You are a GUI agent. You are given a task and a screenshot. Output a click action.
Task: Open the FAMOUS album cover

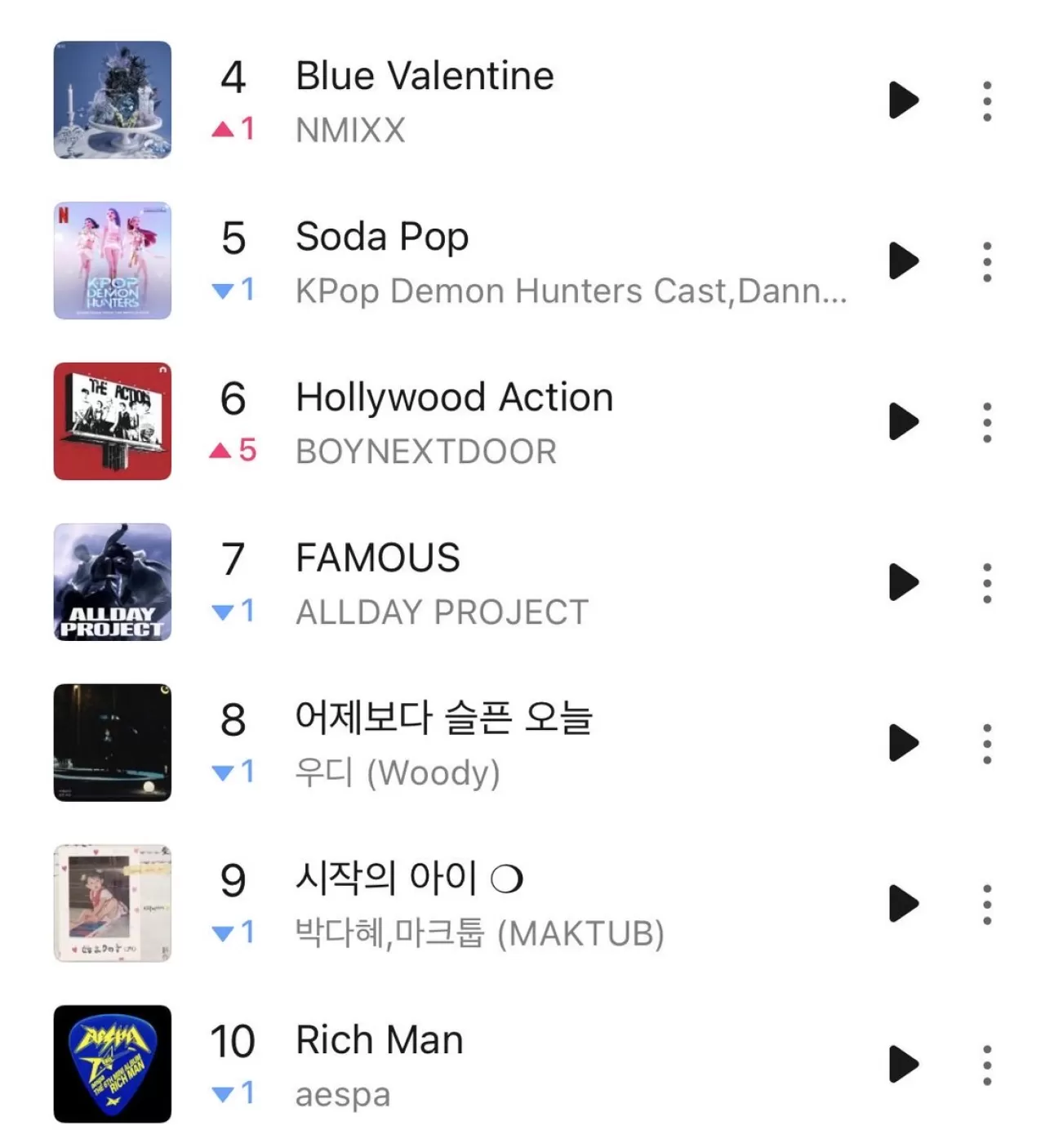click(113, 582)
